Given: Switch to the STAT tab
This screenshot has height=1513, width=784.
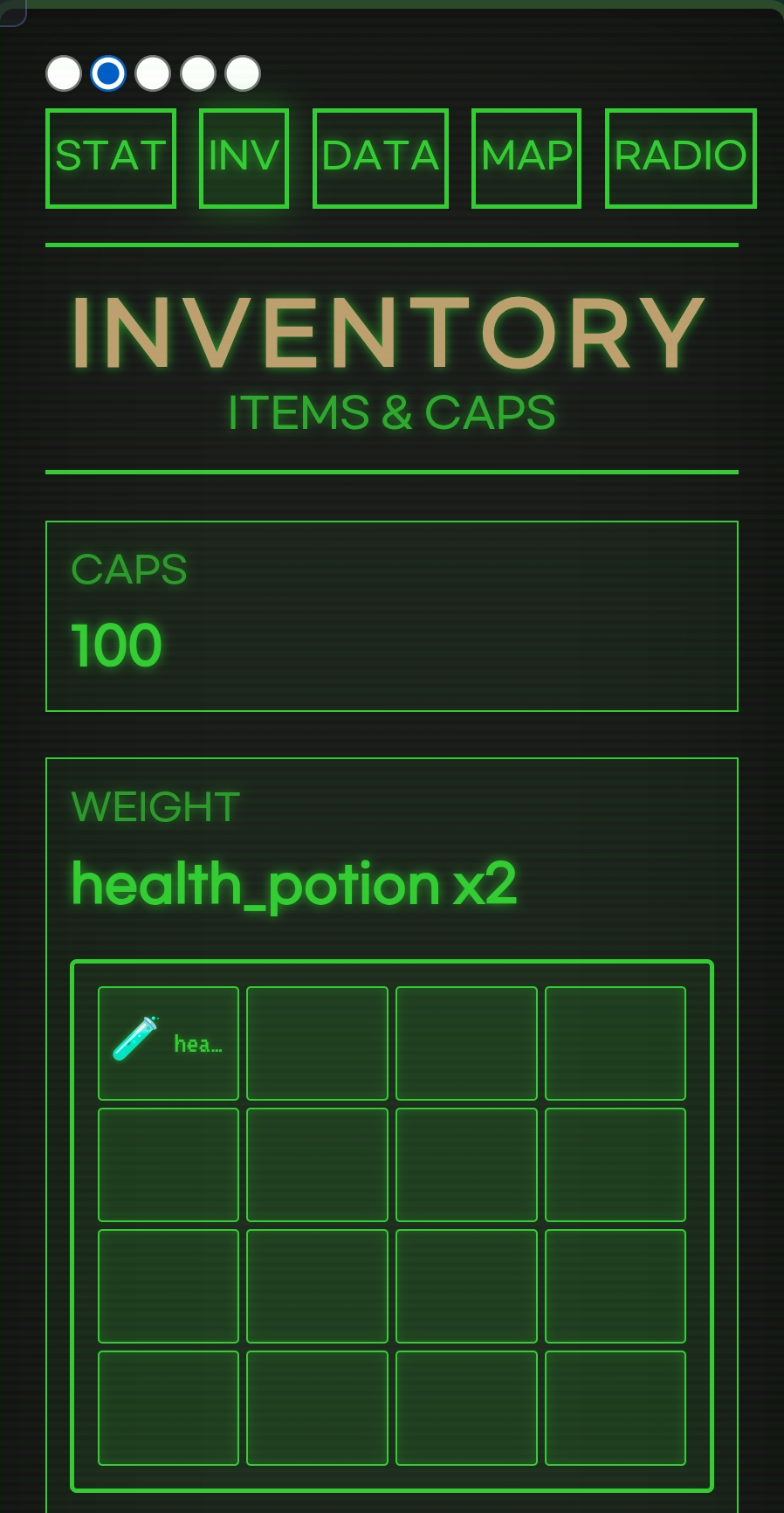Looking at the screenshot, I should (111, 158).
